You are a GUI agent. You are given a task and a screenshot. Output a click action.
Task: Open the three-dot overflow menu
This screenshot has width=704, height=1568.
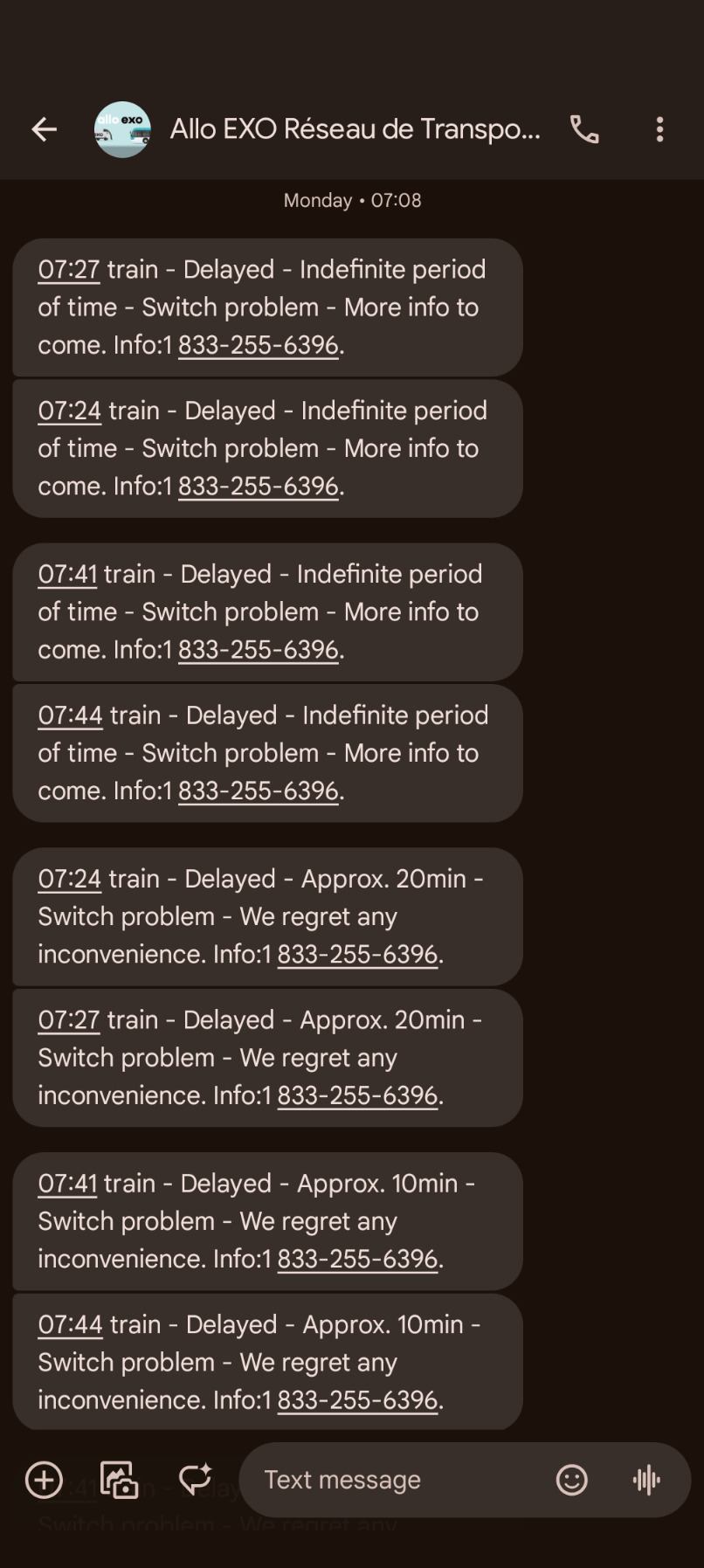click(x=659, y=129)
